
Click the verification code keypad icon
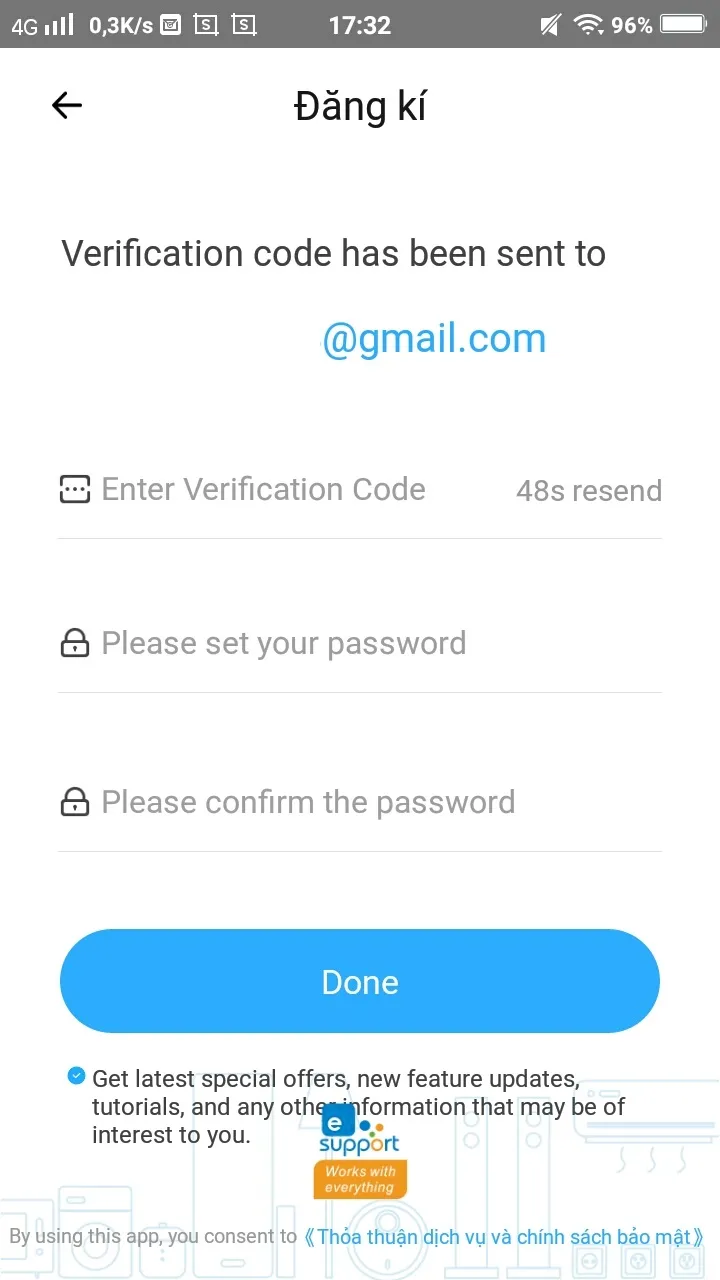(x=74, y=489)
